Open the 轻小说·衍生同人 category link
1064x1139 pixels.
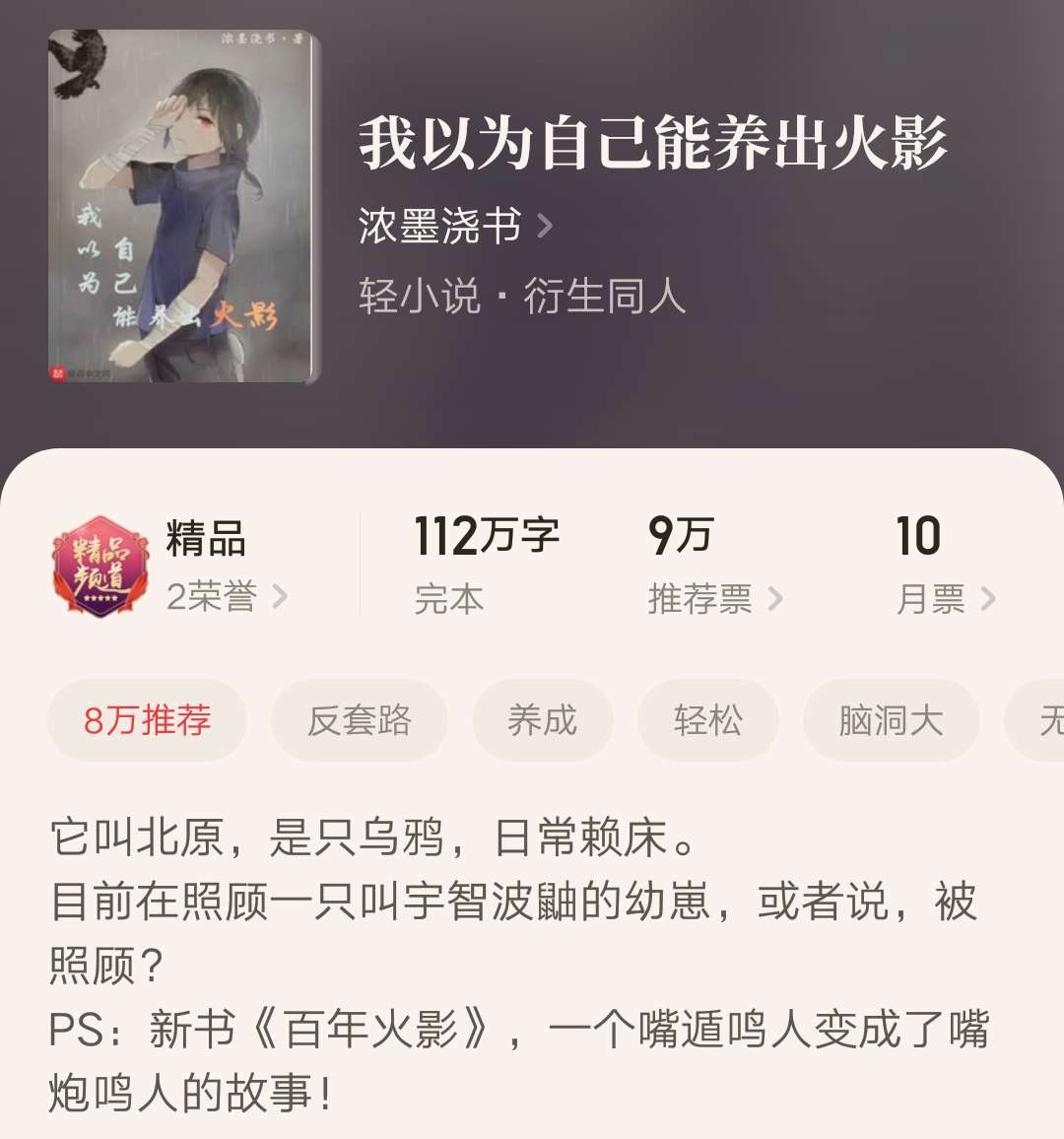pos(525,297)
